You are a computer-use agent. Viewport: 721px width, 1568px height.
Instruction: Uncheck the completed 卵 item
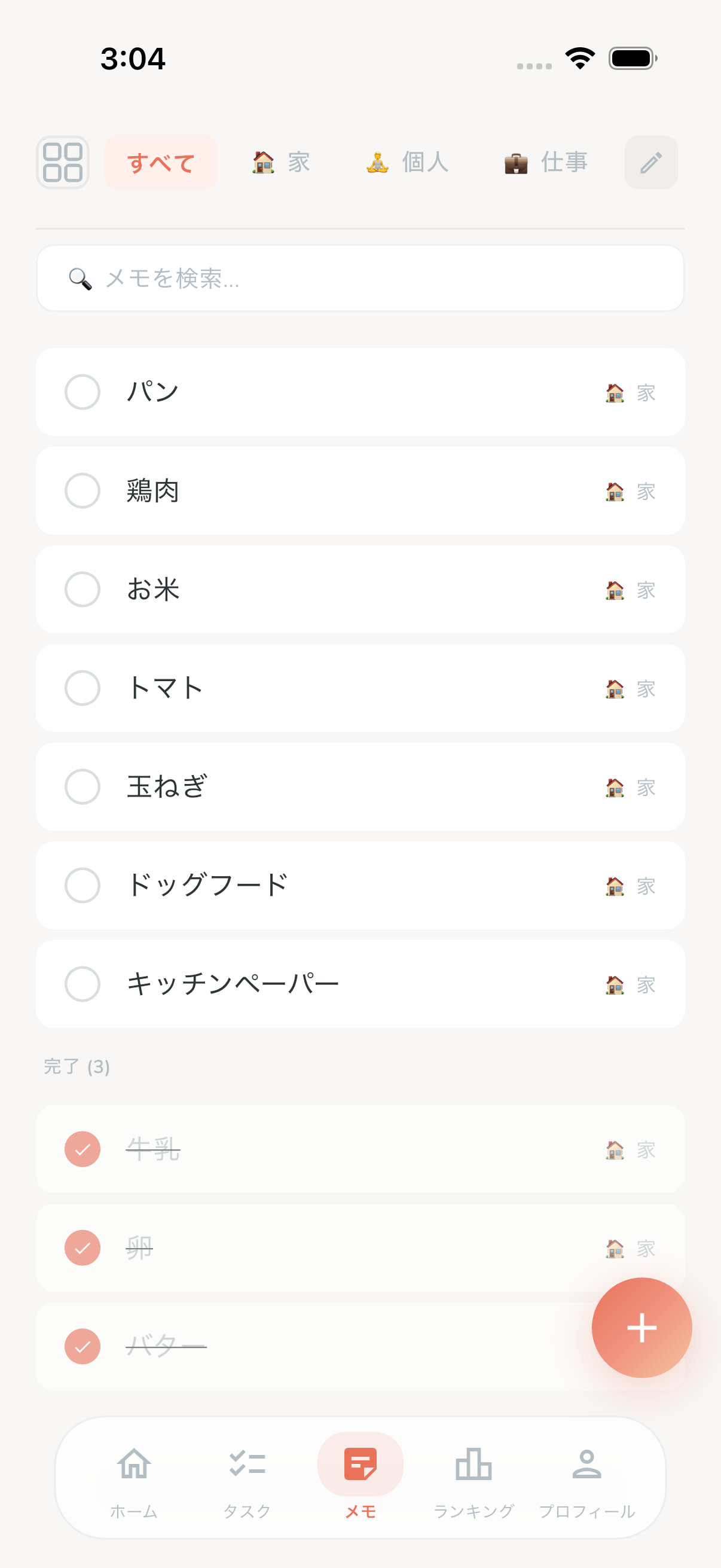click(x=83, y=1249)
